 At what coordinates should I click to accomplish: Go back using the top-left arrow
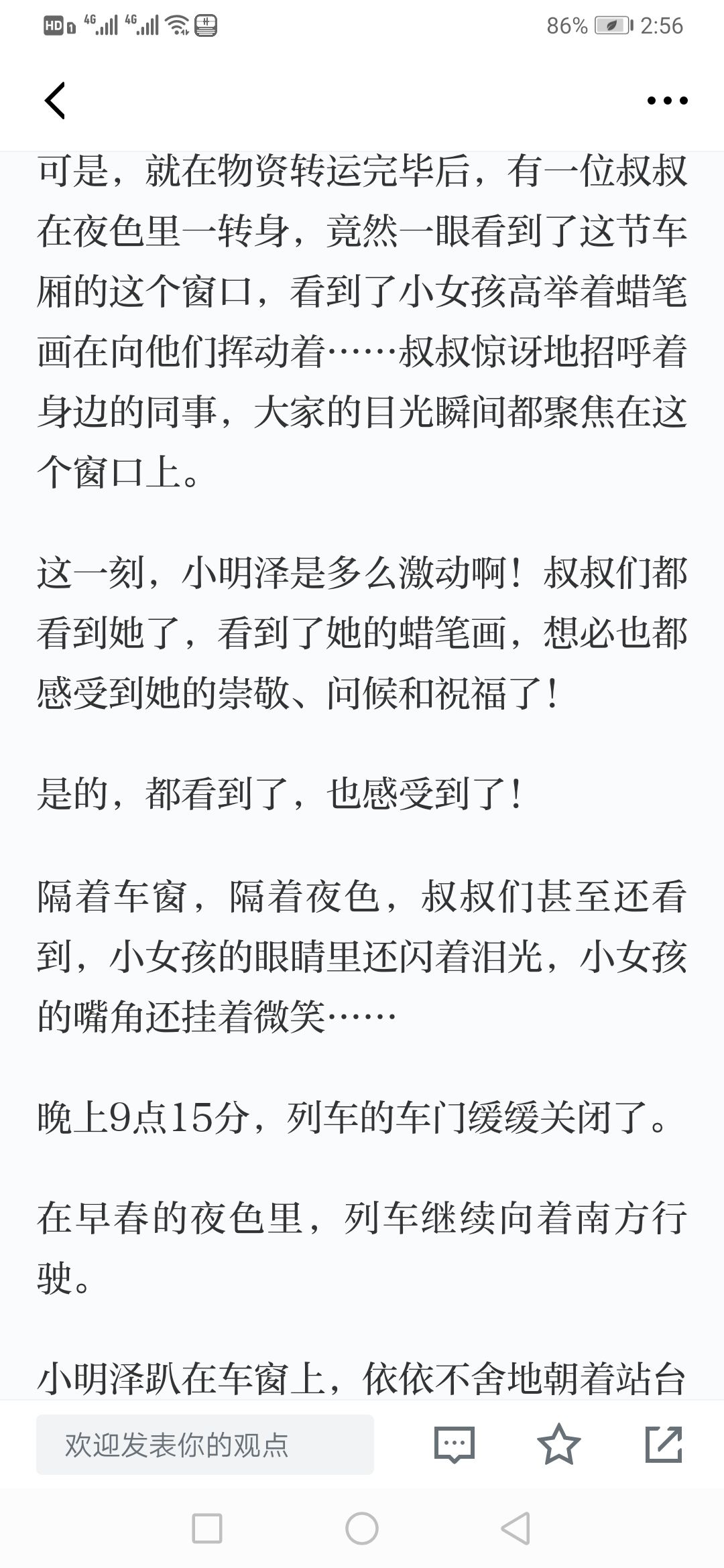(55, 101)
